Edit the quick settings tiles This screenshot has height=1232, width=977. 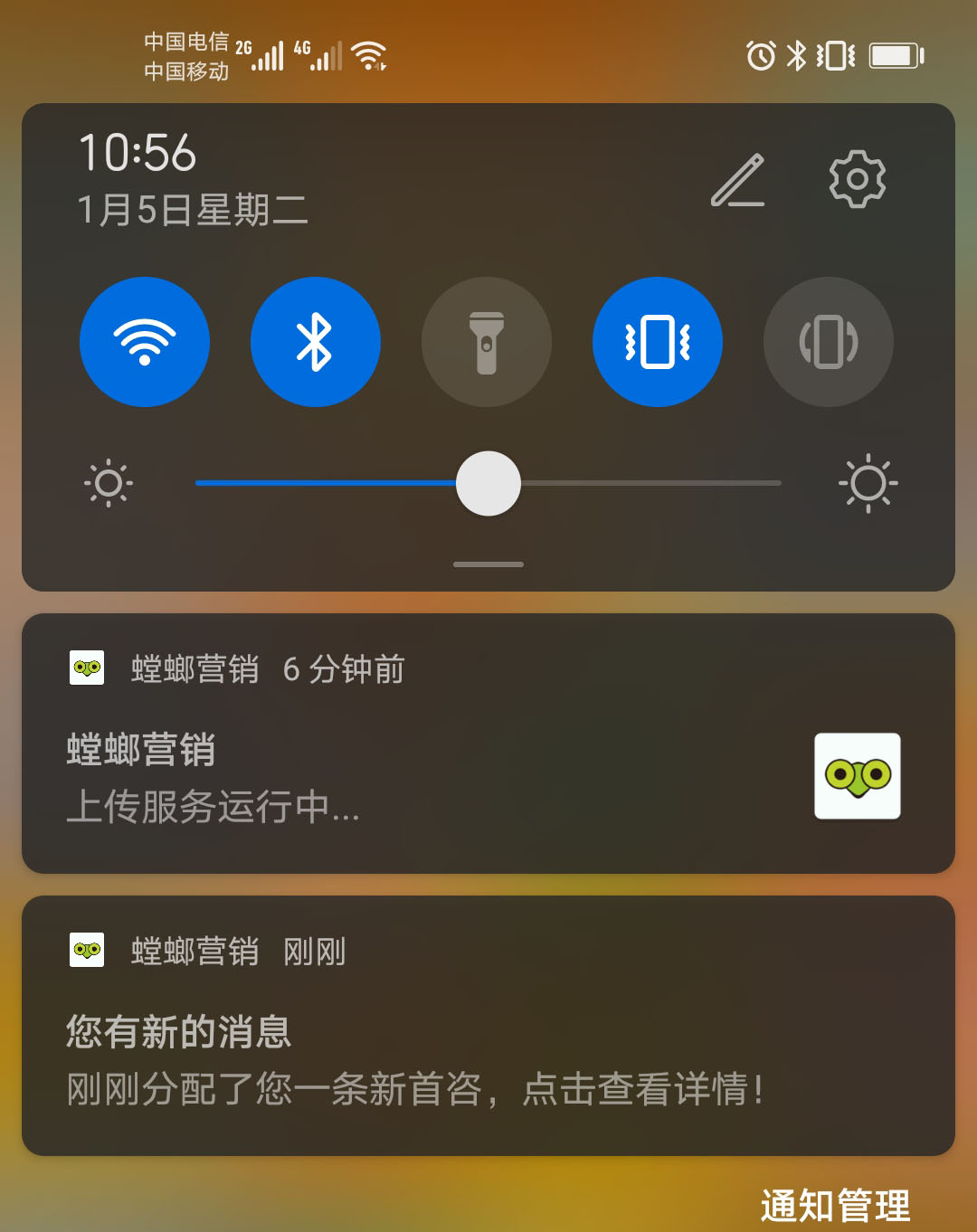(737, 180)
